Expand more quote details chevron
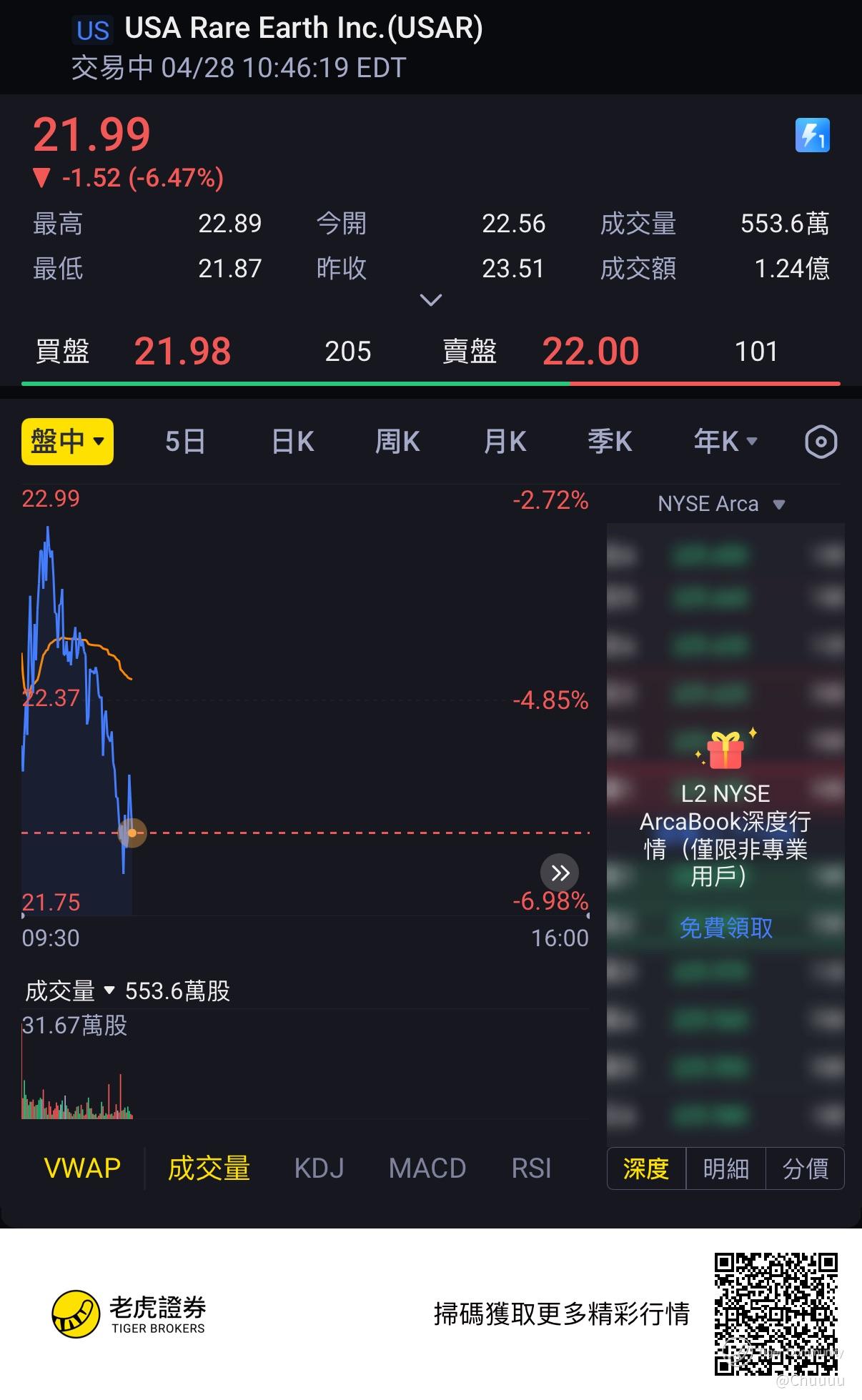 (430, 299)
